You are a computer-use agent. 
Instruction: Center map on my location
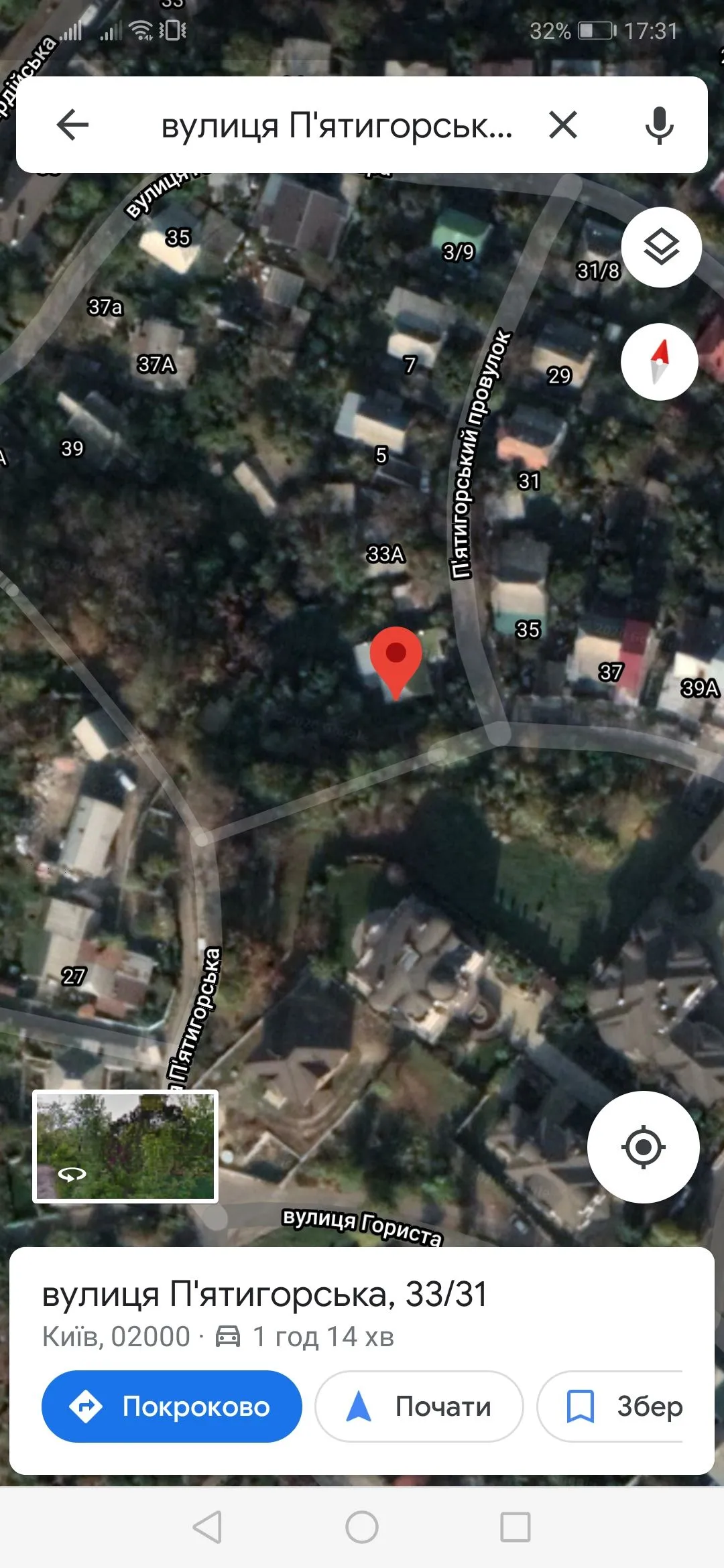click(x=643, y=1147)
